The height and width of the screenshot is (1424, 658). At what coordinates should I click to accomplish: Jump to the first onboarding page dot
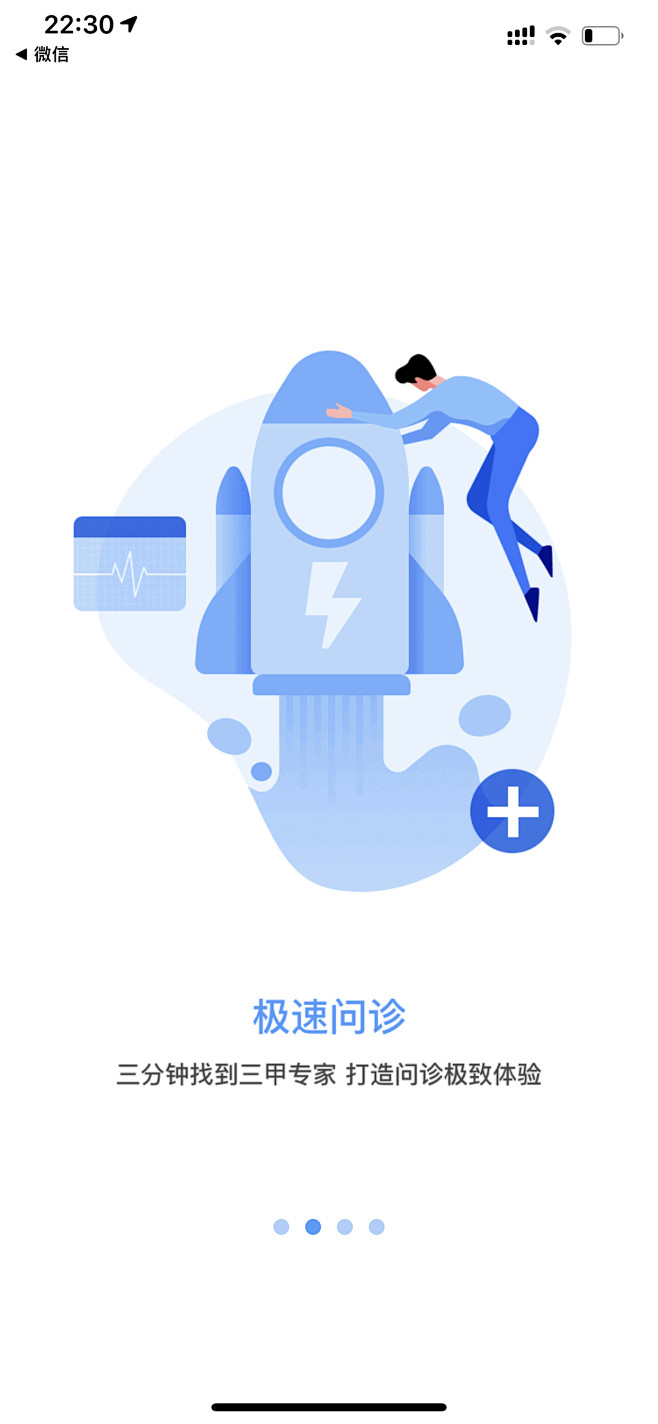tap(281, 1227)
